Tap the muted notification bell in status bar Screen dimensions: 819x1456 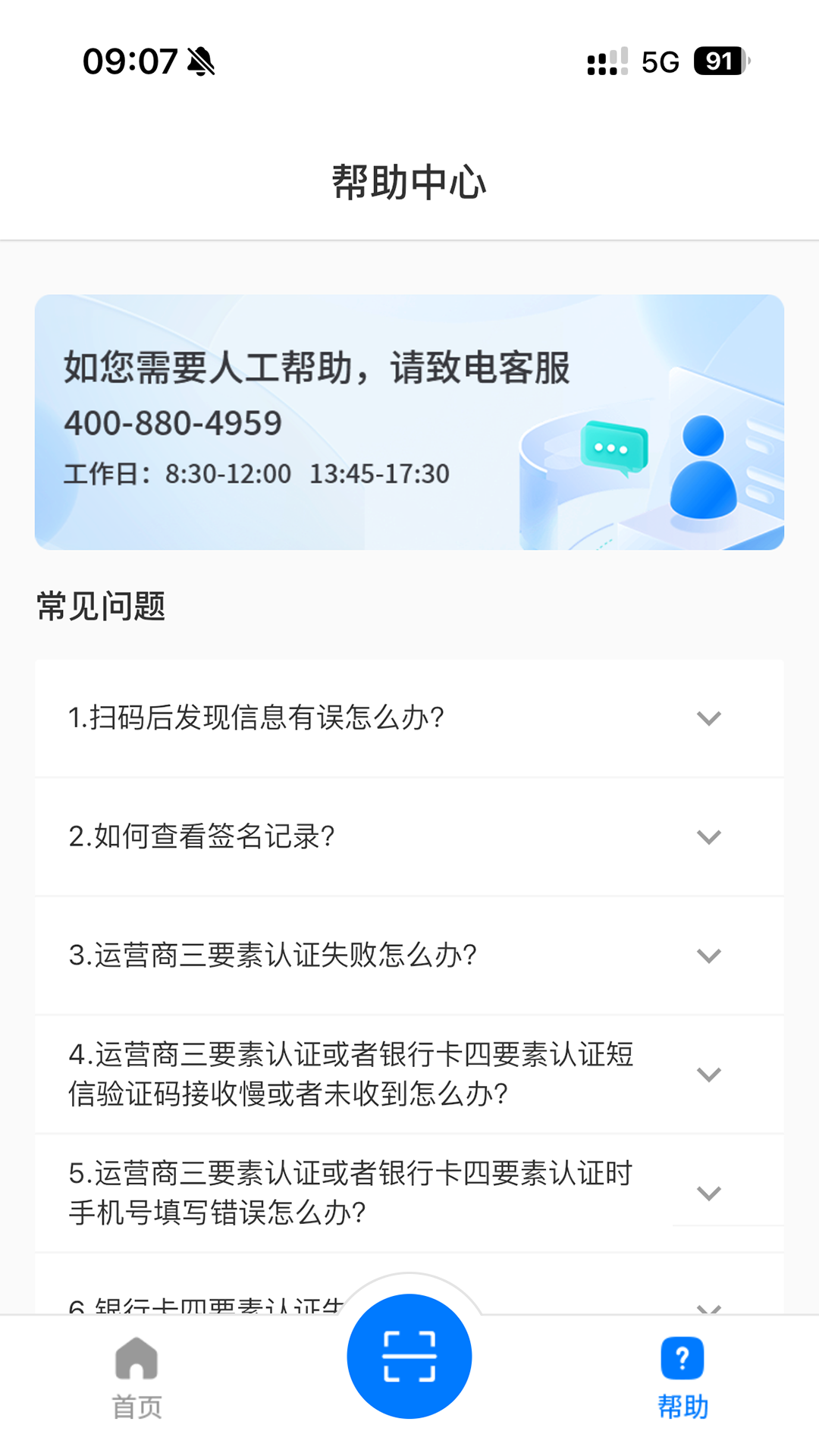[202, 64]
